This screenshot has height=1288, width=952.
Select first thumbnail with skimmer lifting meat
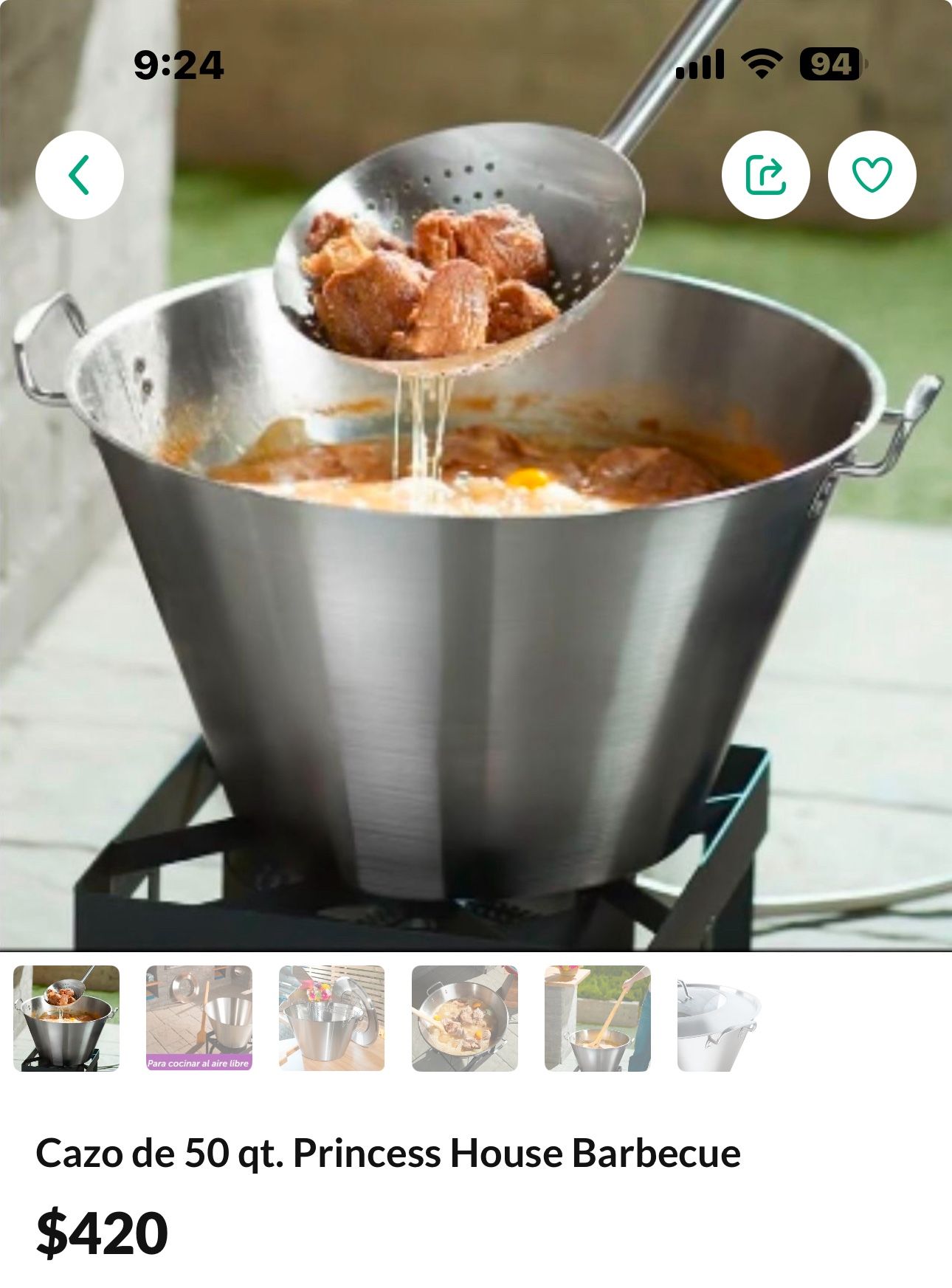[x=66, y=1018]
